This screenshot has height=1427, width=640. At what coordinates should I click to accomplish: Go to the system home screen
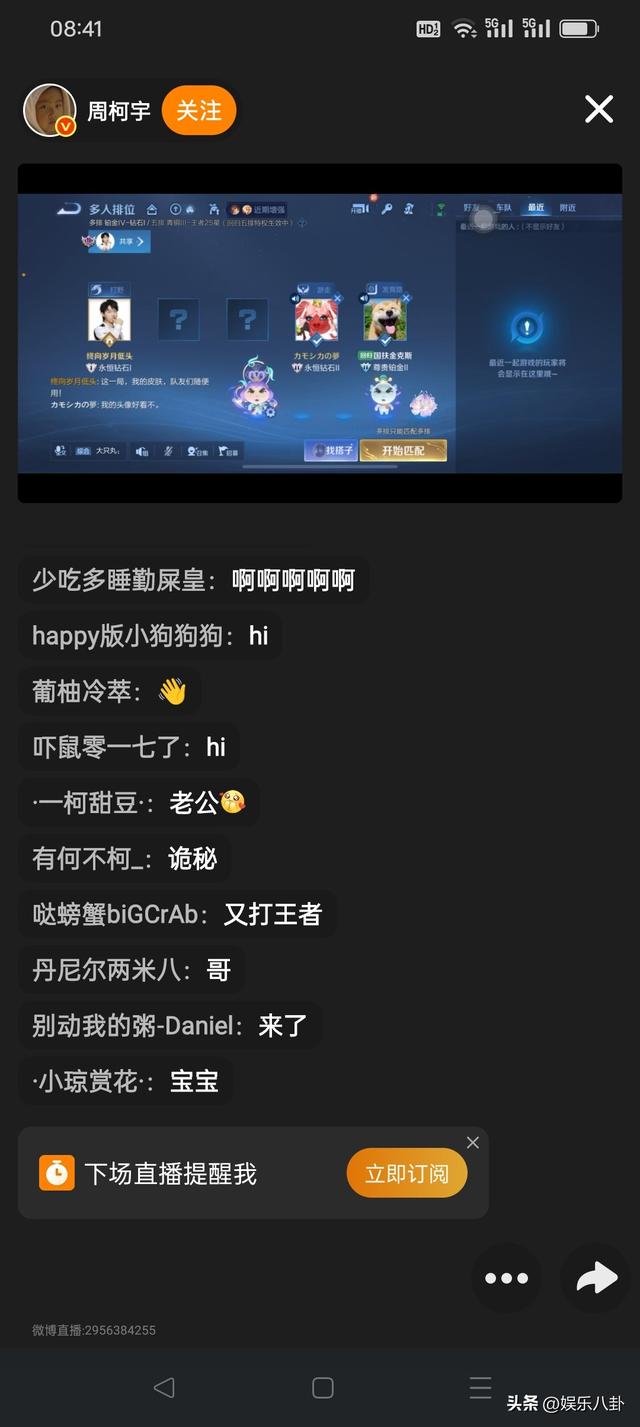322,1387
